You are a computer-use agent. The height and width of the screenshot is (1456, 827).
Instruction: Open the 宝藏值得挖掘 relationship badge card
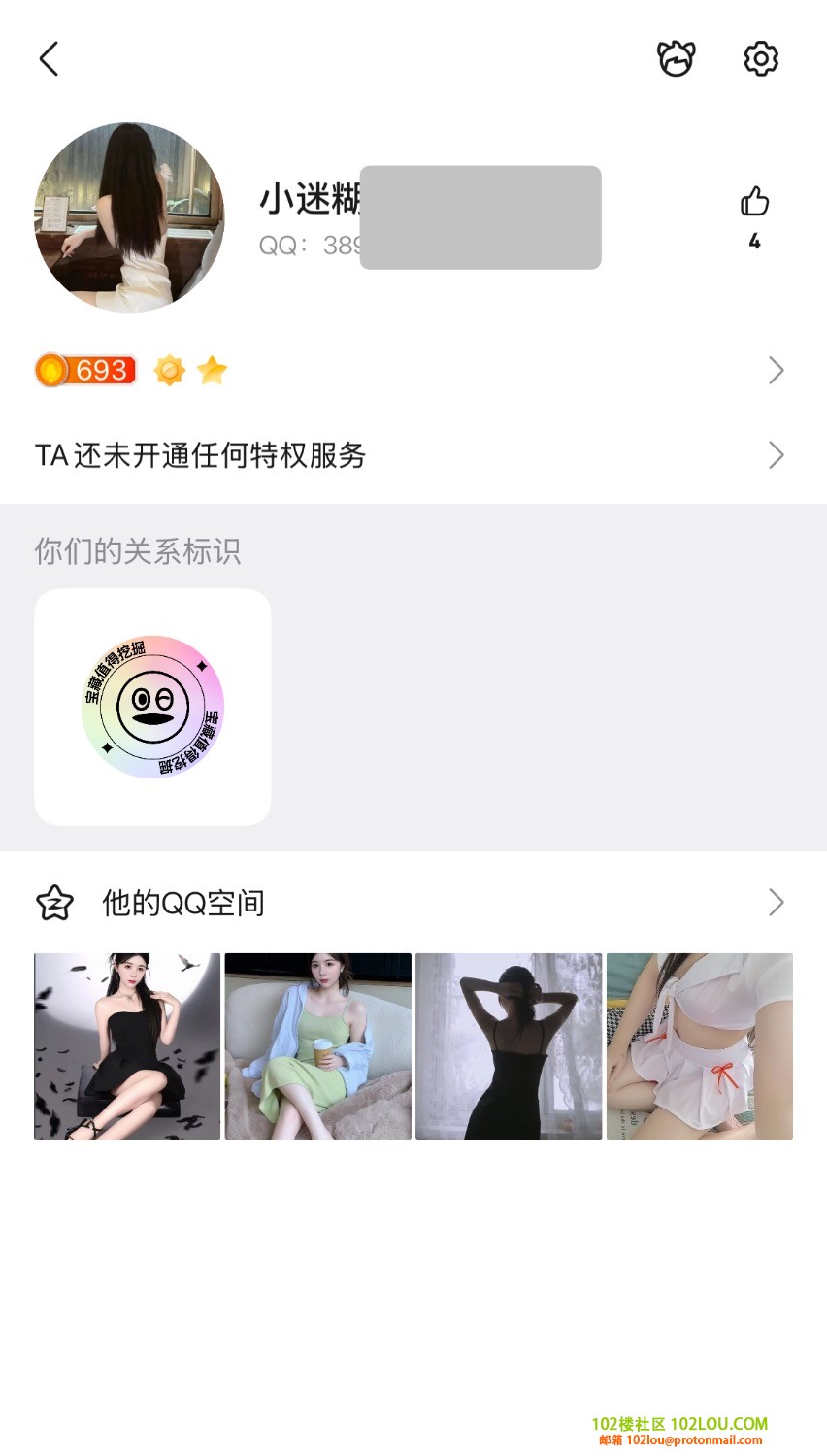152,707
